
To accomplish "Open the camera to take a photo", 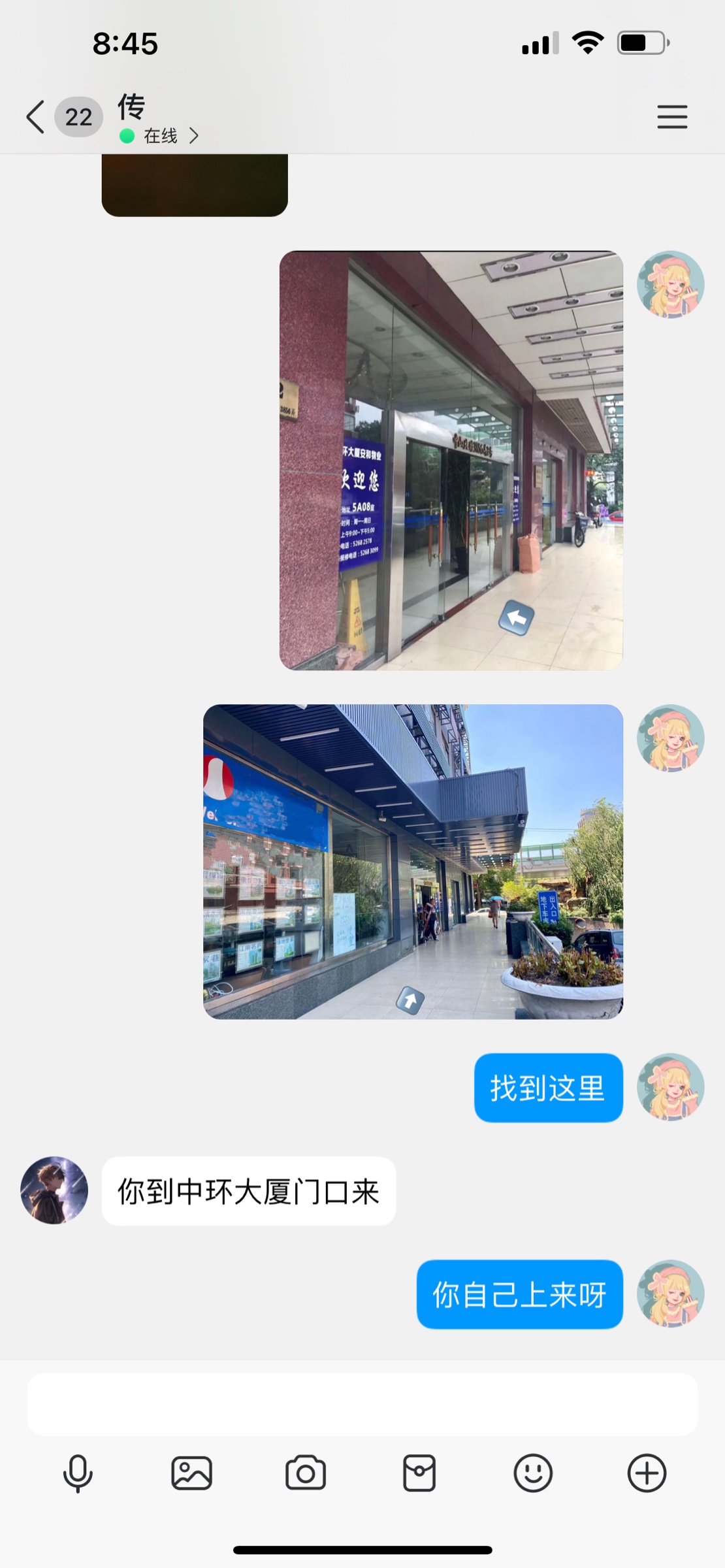I will click(305, 1474).
